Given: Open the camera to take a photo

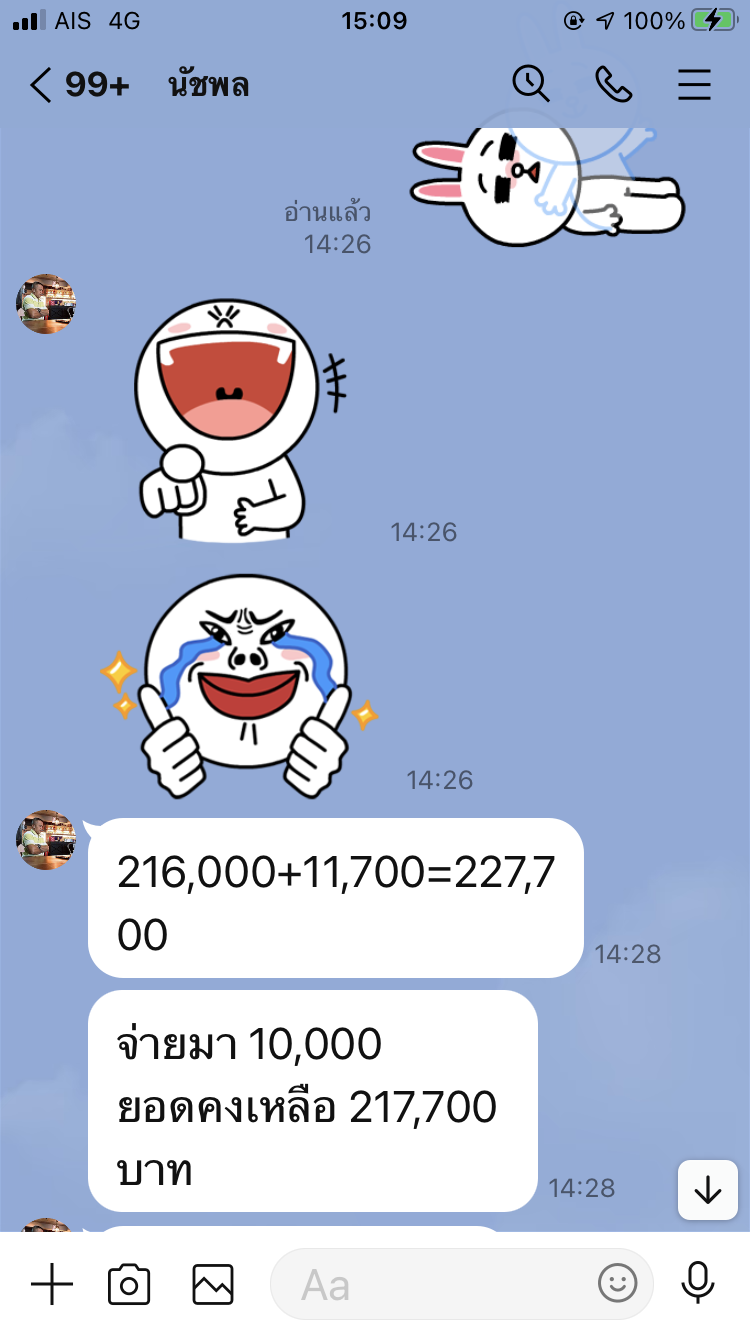Looking at the screenshot, I should (129, 1284).
